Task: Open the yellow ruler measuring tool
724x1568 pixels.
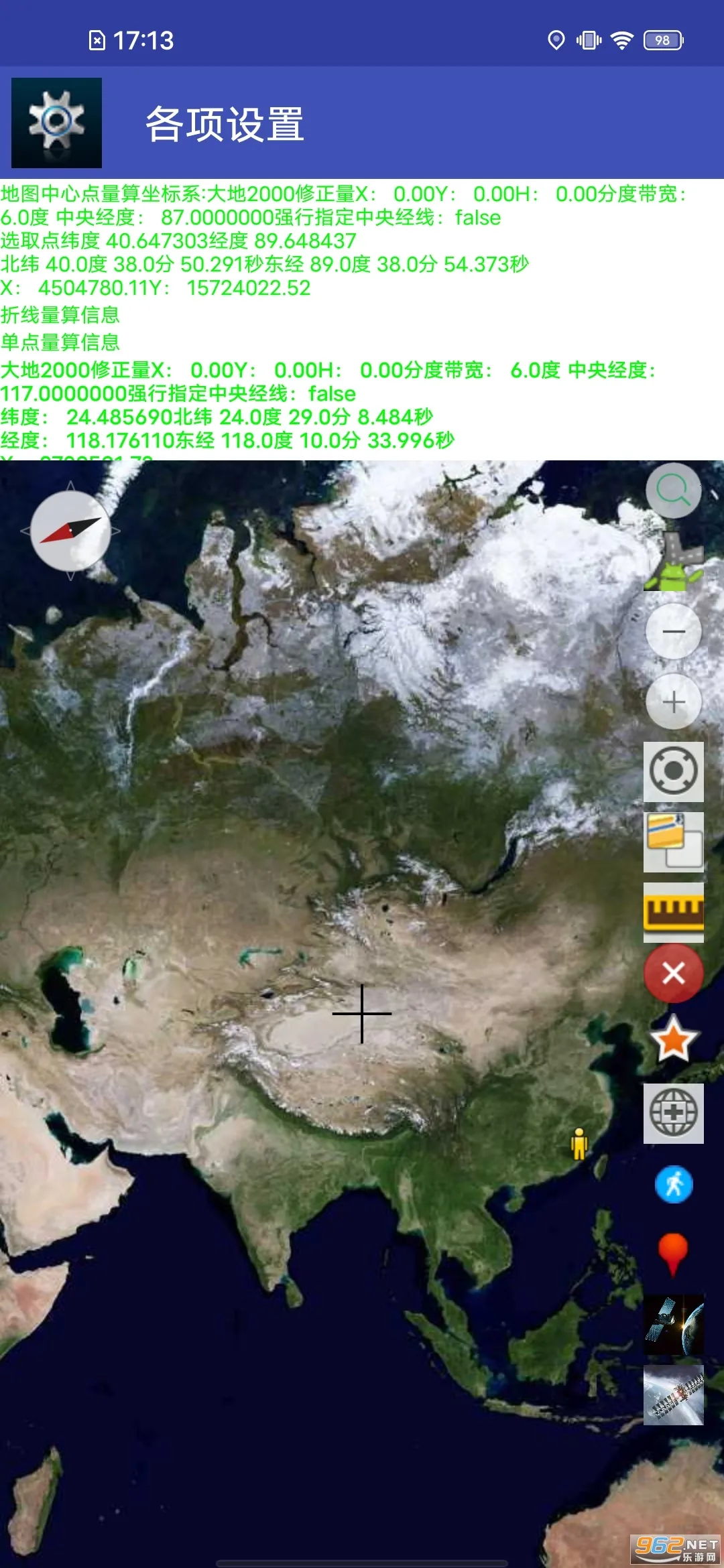Action: pos(673,912)
